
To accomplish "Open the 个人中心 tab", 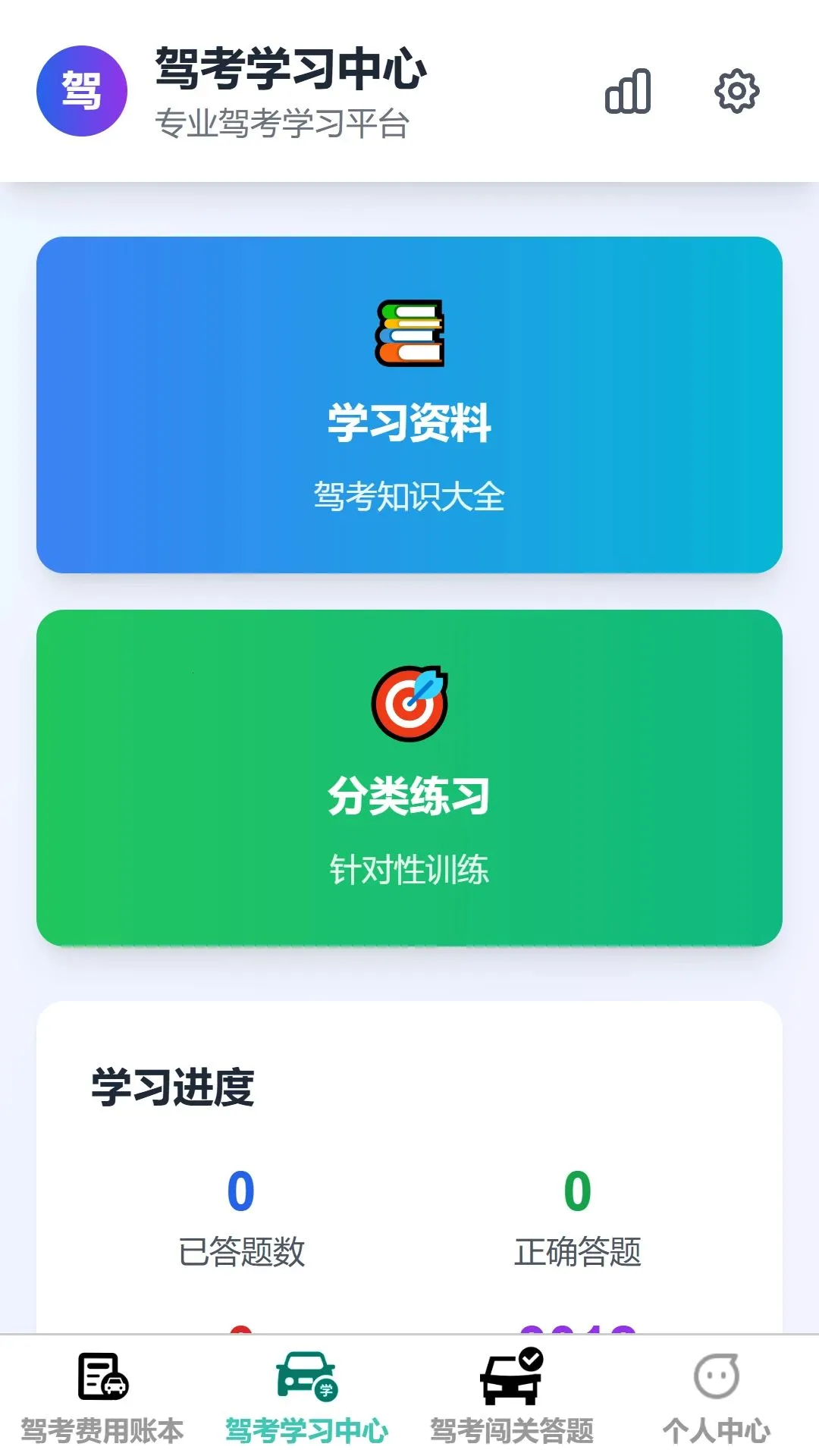I will (717, 1397).
